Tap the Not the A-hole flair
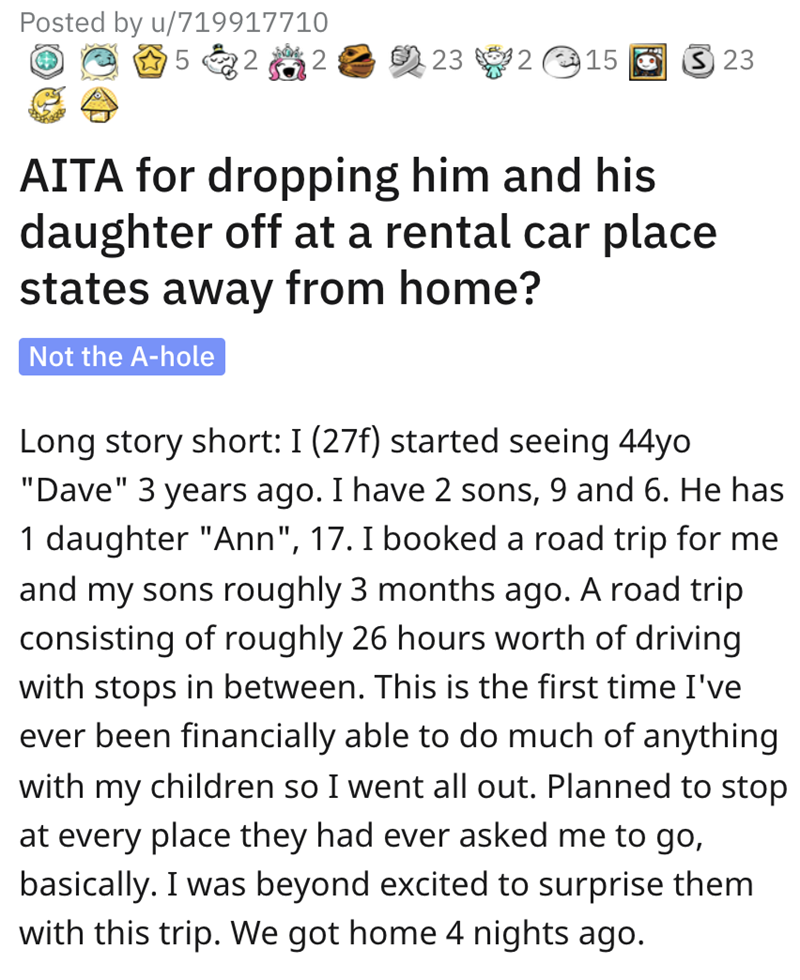This screenshot has height=980, width=800. coord(122,356)
